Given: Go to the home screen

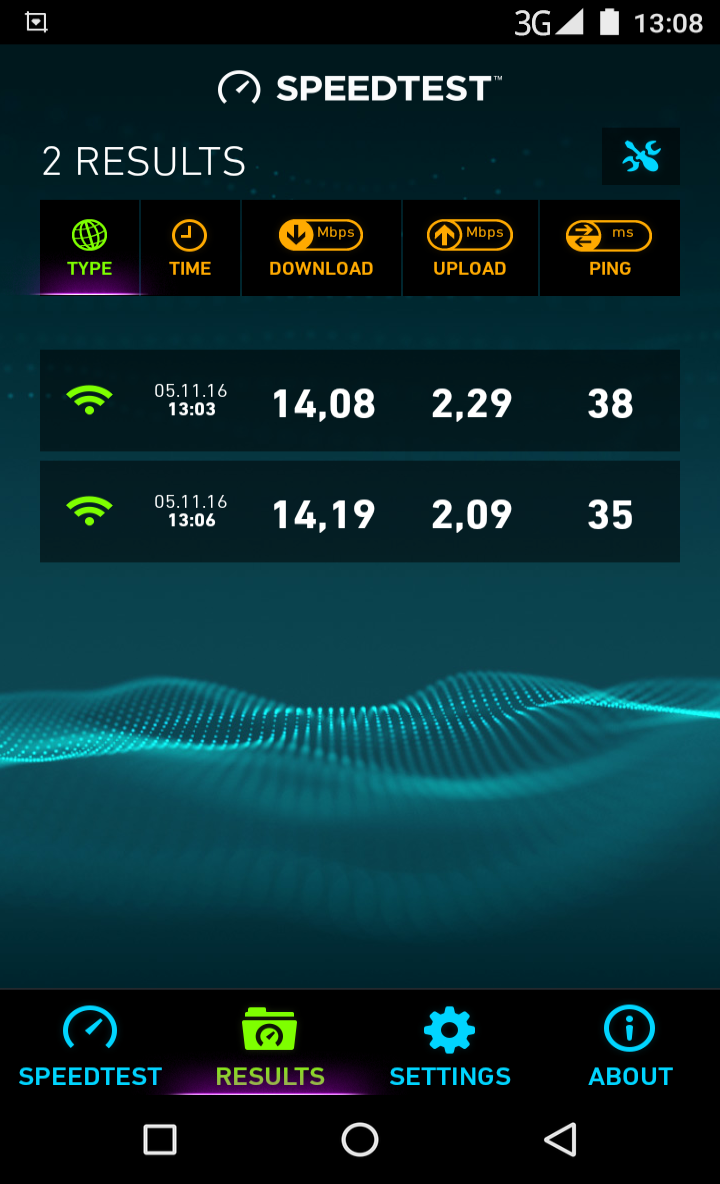Looking at the screenshot, I should point(360,1139).
